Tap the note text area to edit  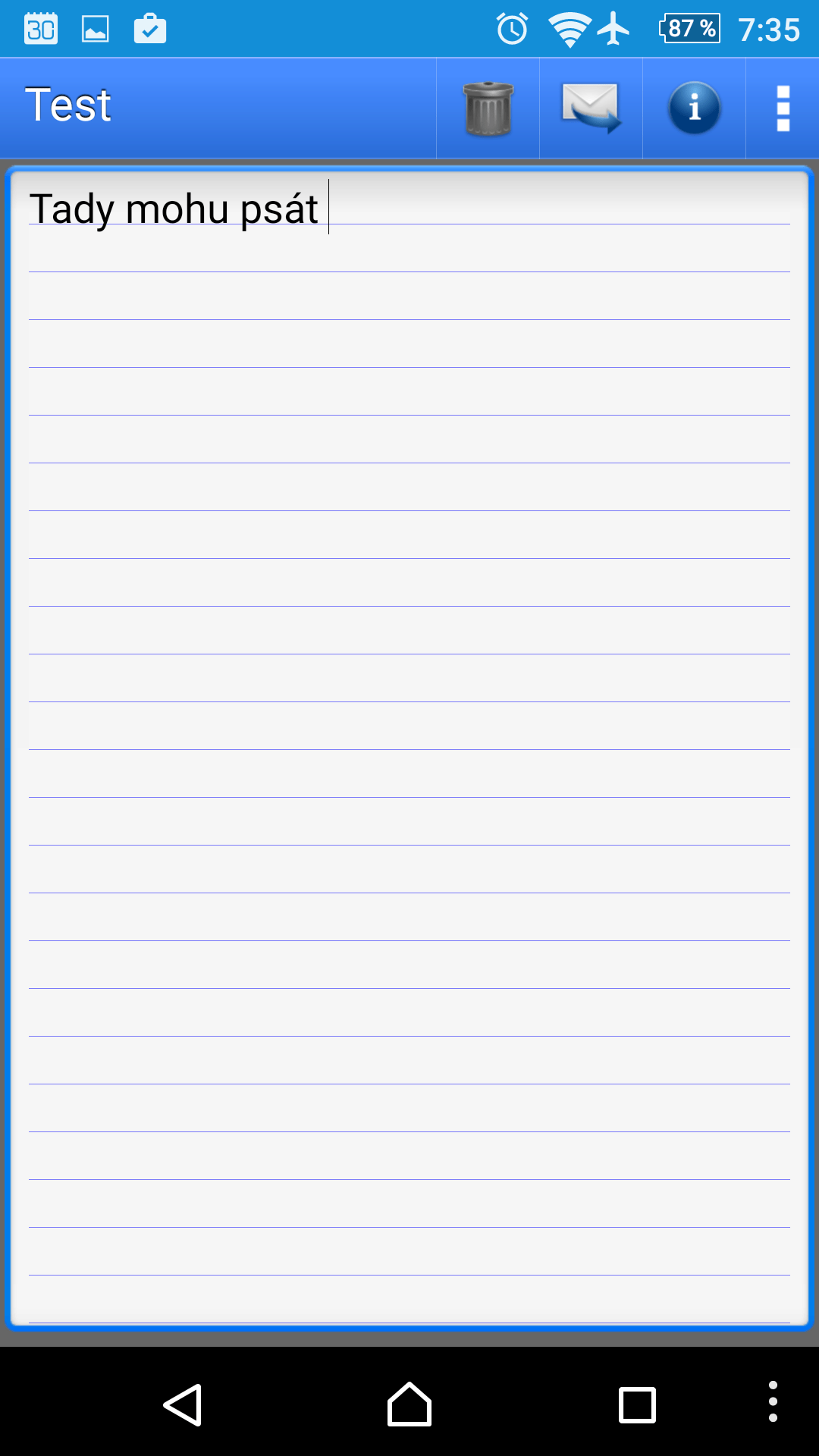coord(409,748)
